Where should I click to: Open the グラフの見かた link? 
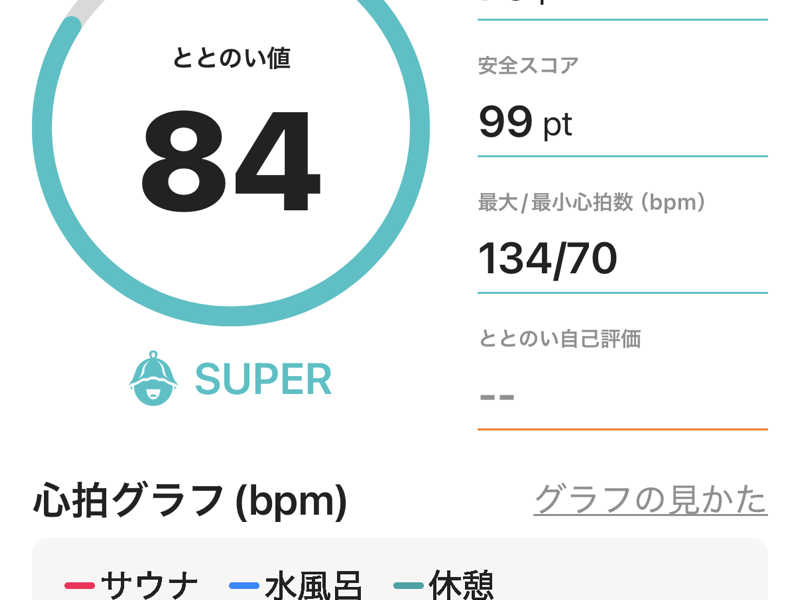650,498
